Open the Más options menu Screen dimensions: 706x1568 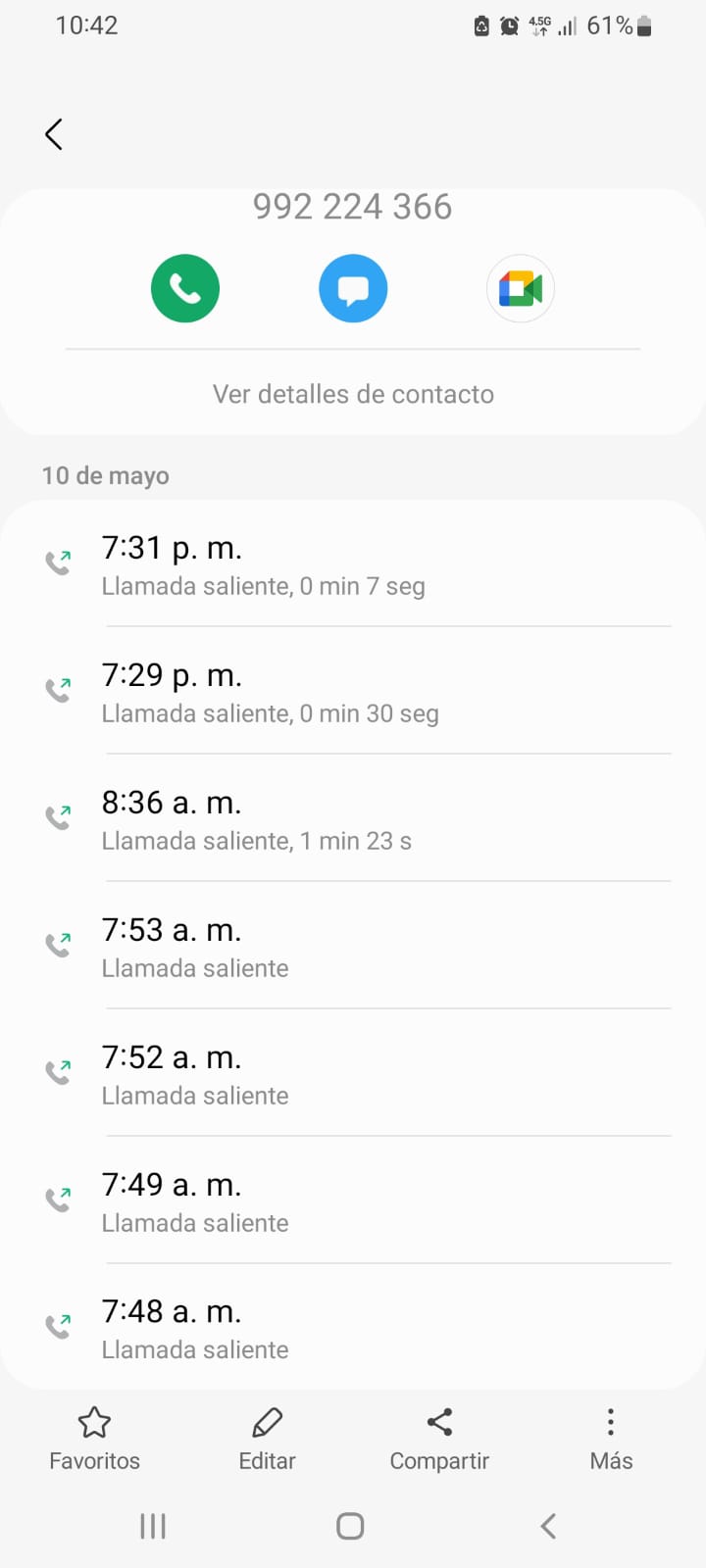[x=611, y=1439]
